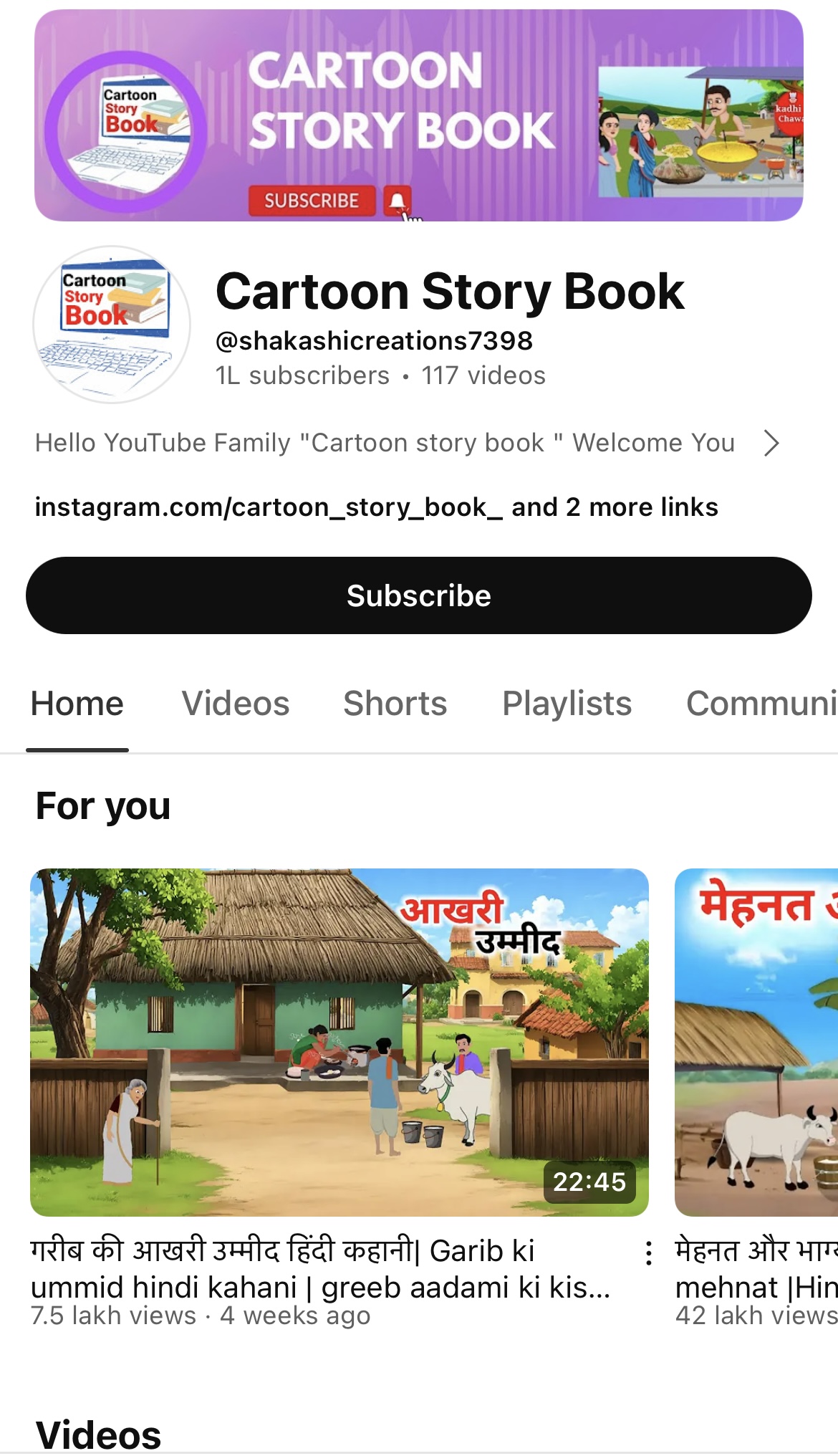The height and width of the screenshot is (1456, 838).
Task: Select the Playlists tab
Action: coord(567,703)
